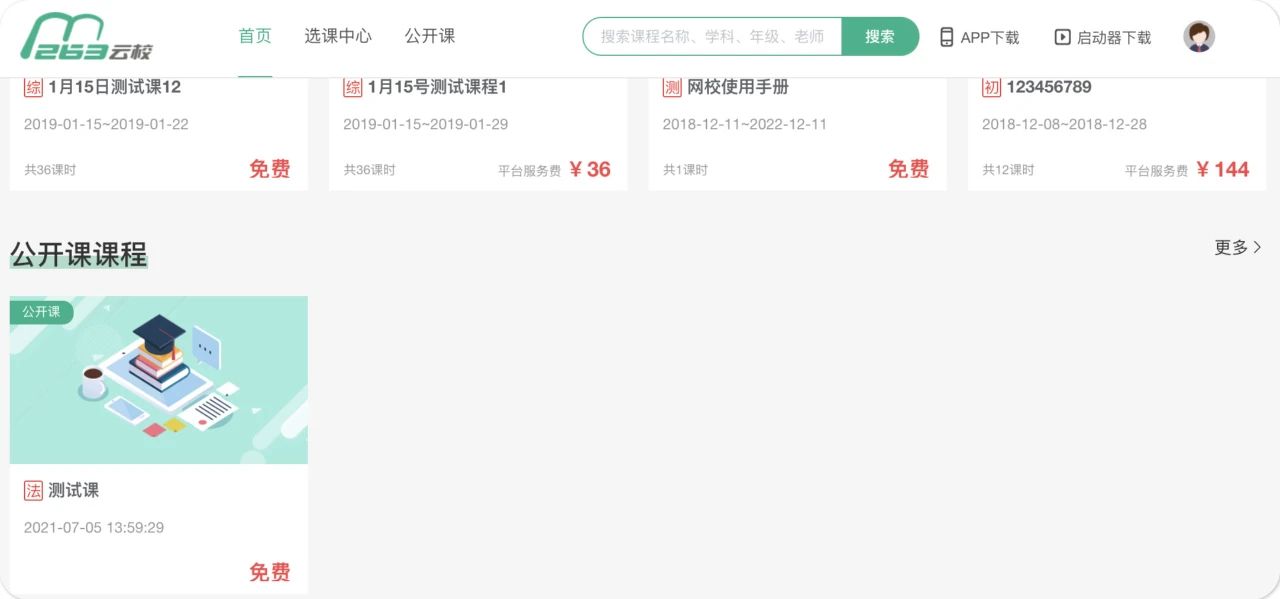The width and height of the screenshot is (1280, 599).
Task: View 更多 public courses
Action: click(1238, 247)
